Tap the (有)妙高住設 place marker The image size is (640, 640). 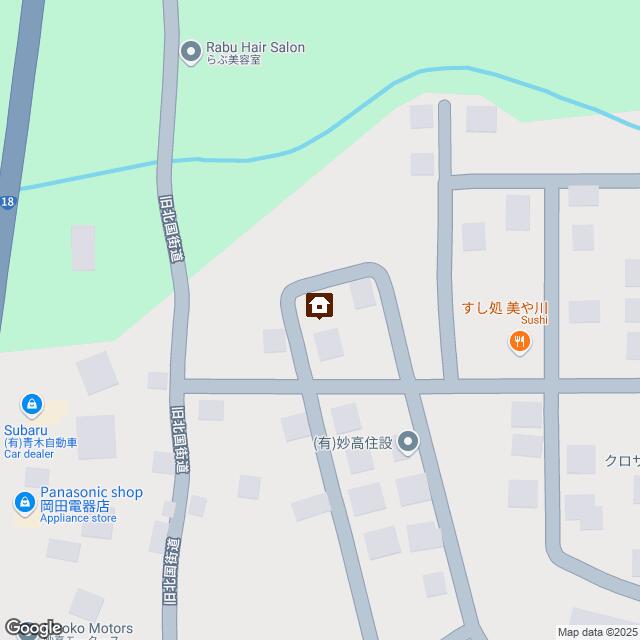pos(407,441)
